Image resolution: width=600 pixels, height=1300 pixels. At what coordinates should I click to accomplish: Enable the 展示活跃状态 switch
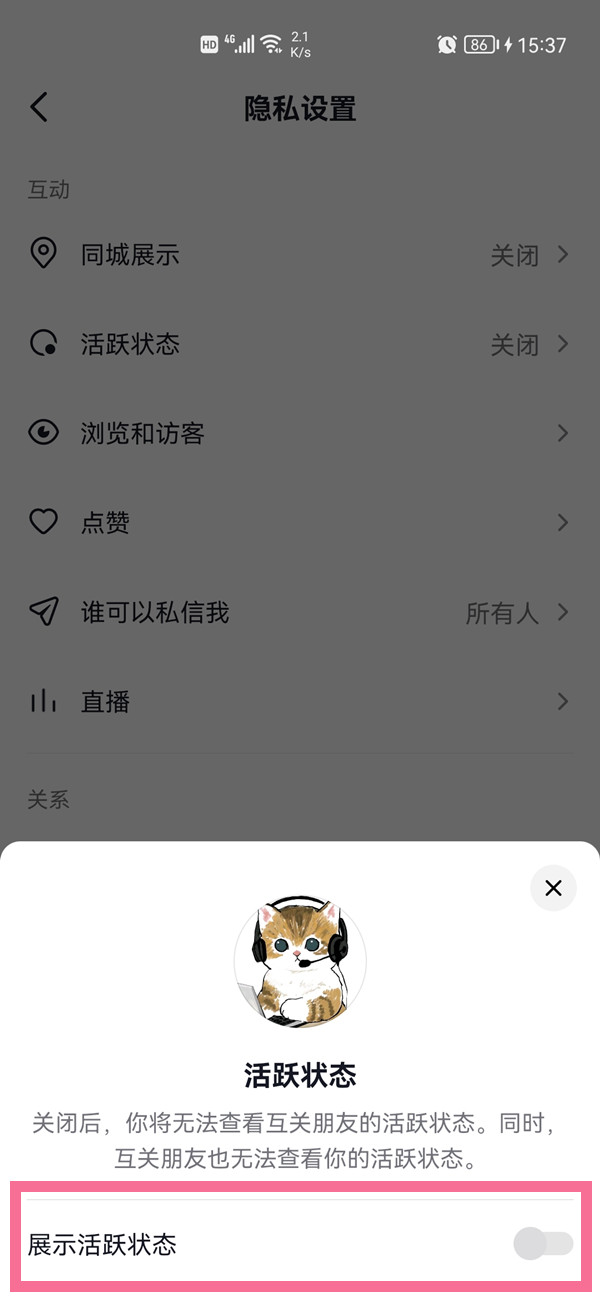tap(543, 1244)
